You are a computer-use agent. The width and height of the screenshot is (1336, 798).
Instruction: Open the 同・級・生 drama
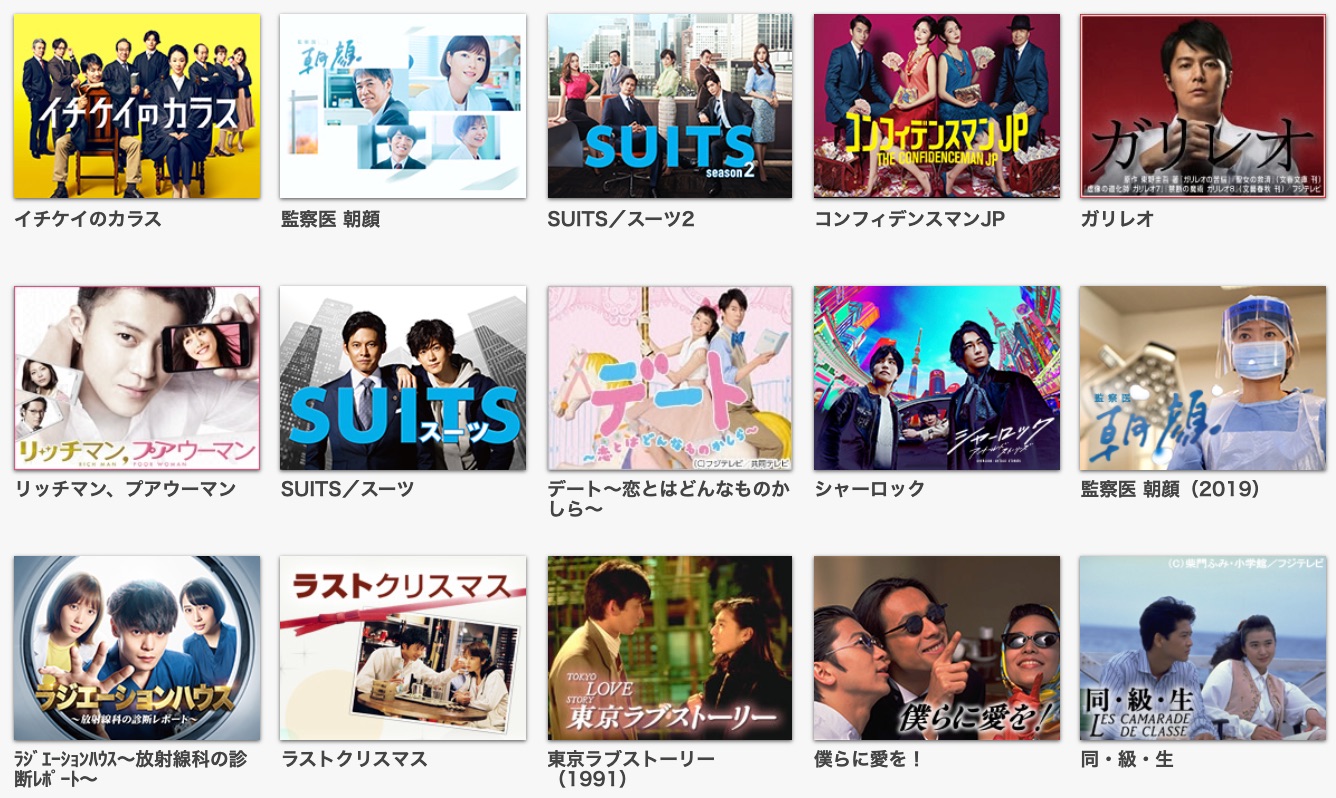pyautogui.click(x=1203, y=648)
